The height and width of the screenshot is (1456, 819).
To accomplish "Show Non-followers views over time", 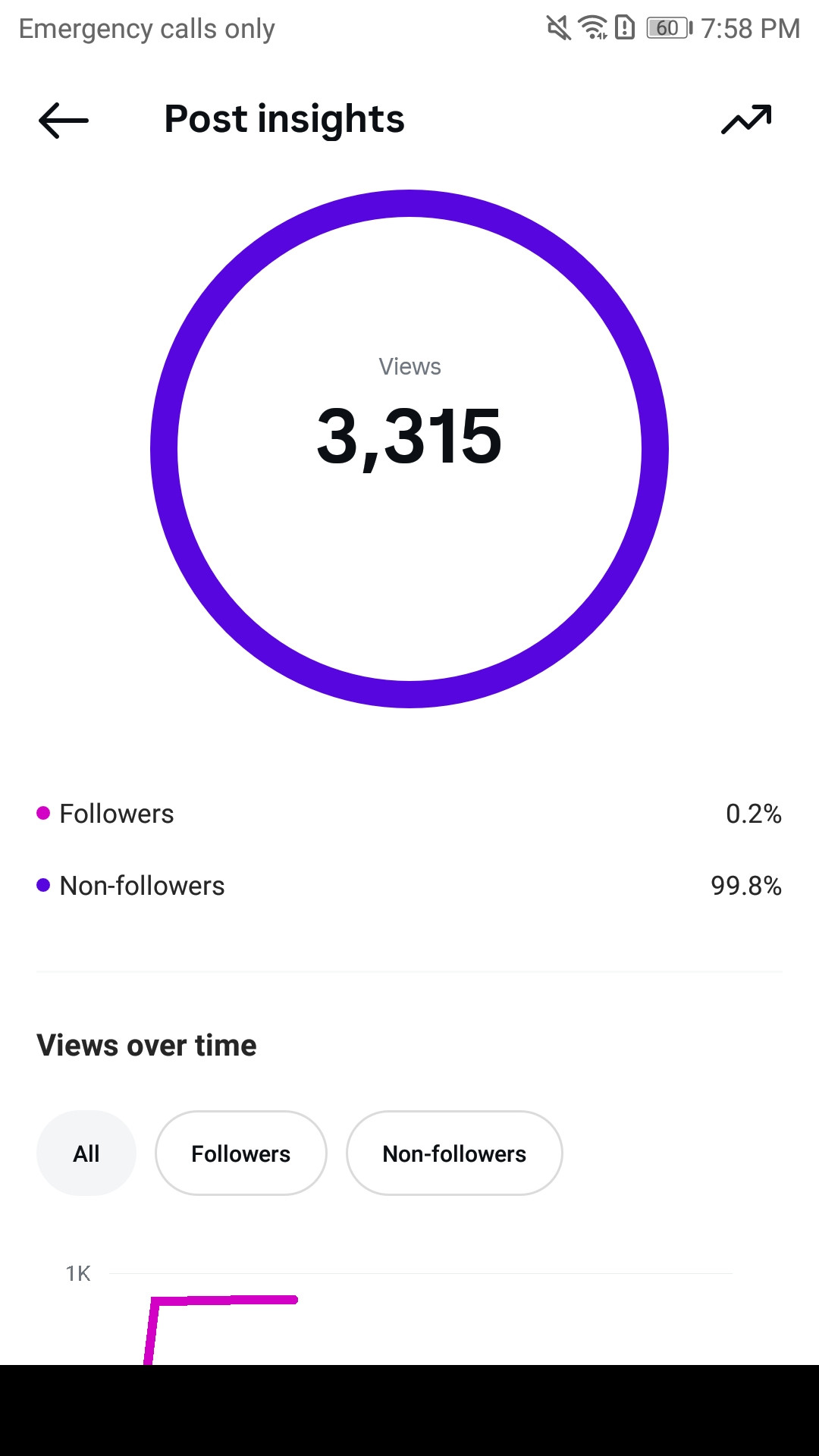I will 454,1153.
